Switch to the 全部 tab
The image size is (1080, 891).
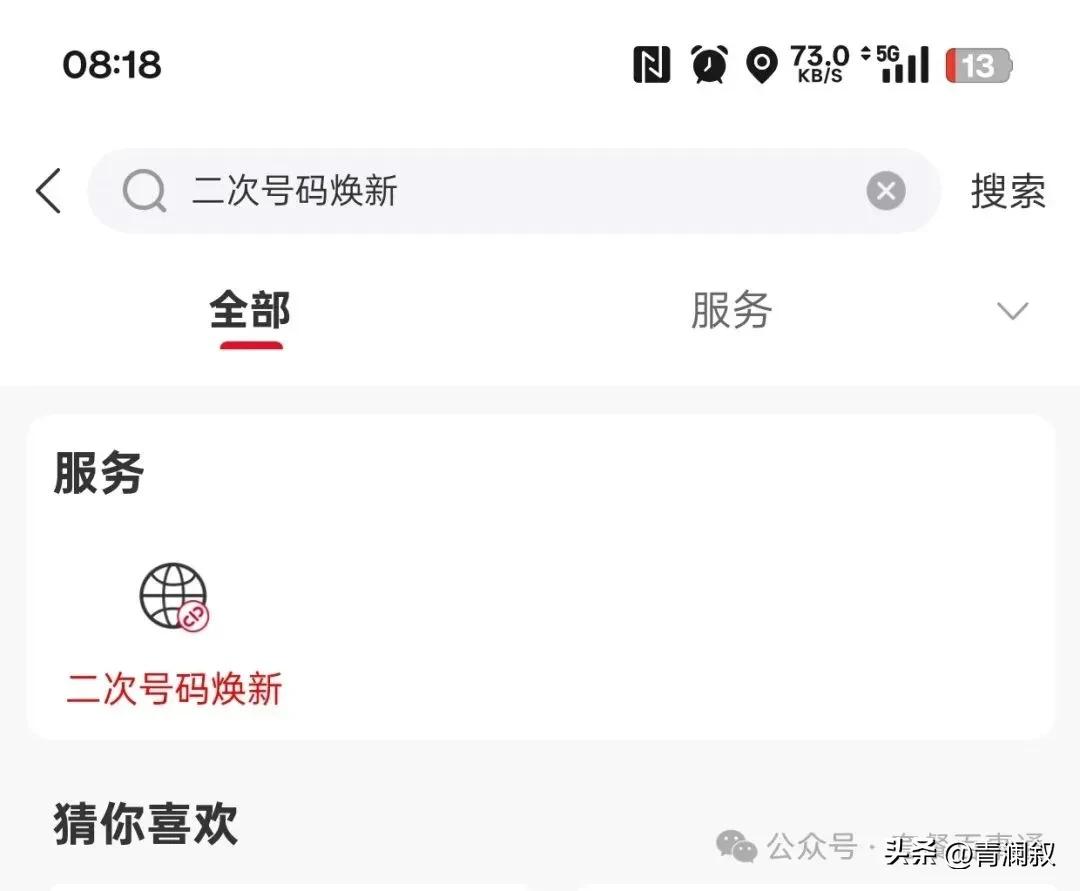(250, 311)
